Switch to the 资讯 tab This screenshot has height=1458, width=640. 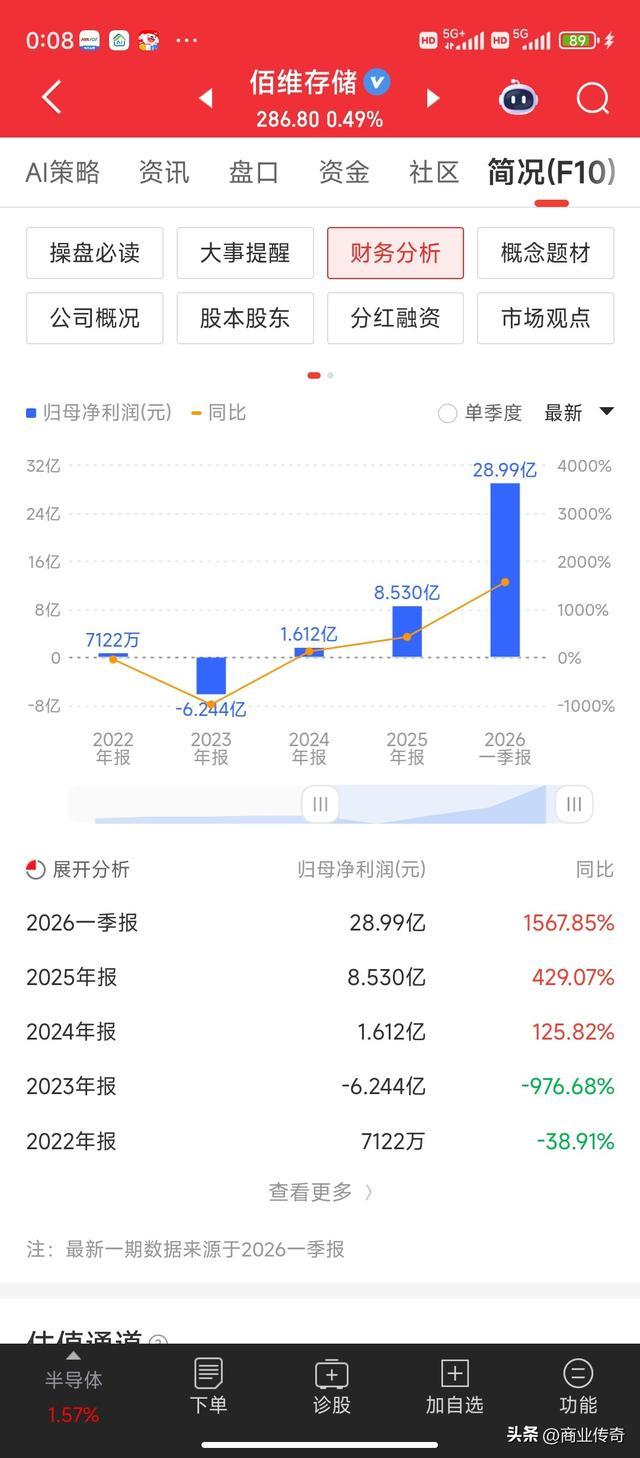point(164,172)
